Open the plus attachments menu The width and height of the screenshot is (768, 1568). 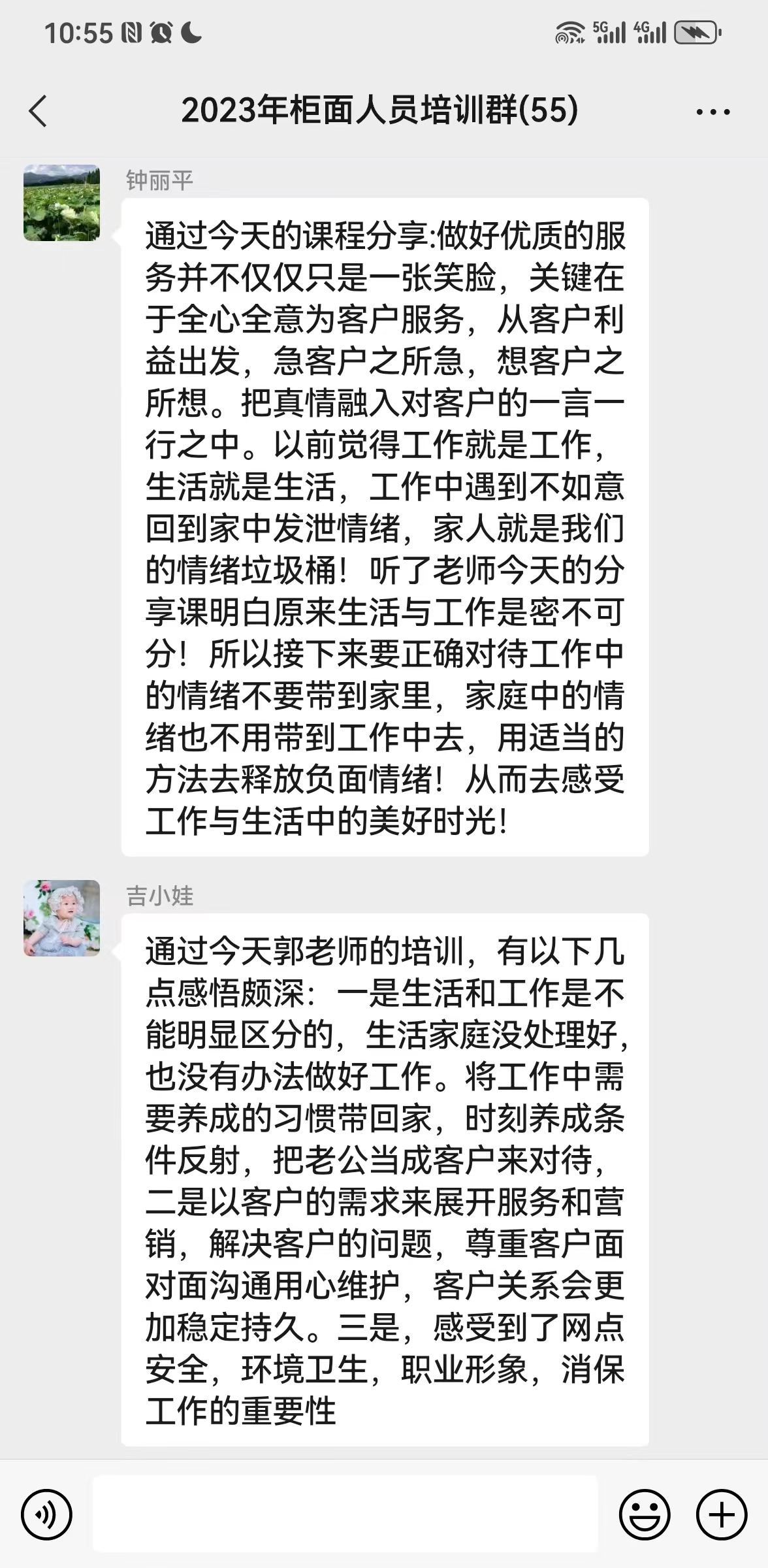[x=721, y=1514]
